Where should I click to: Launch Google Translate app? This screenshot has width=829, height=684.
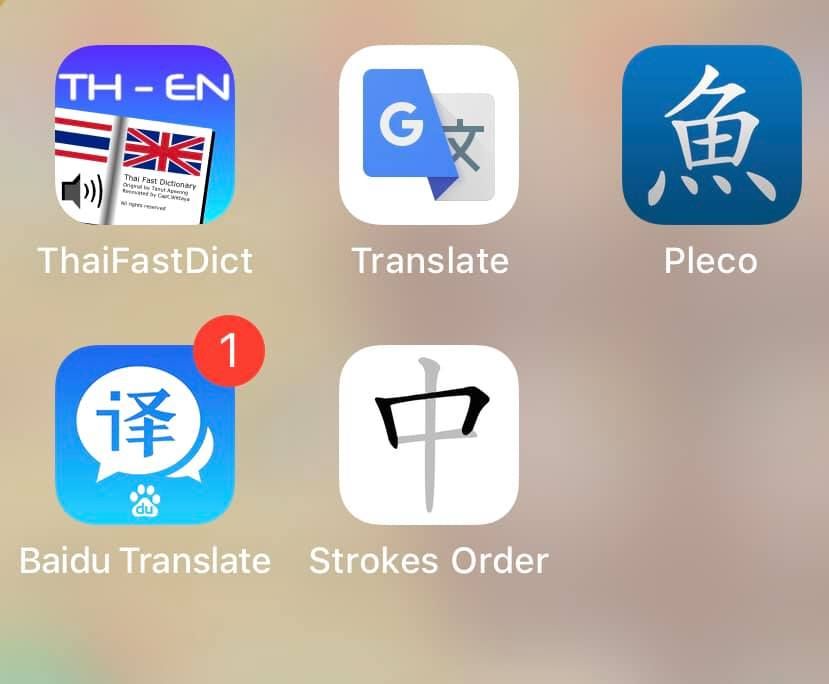(429, 134)
